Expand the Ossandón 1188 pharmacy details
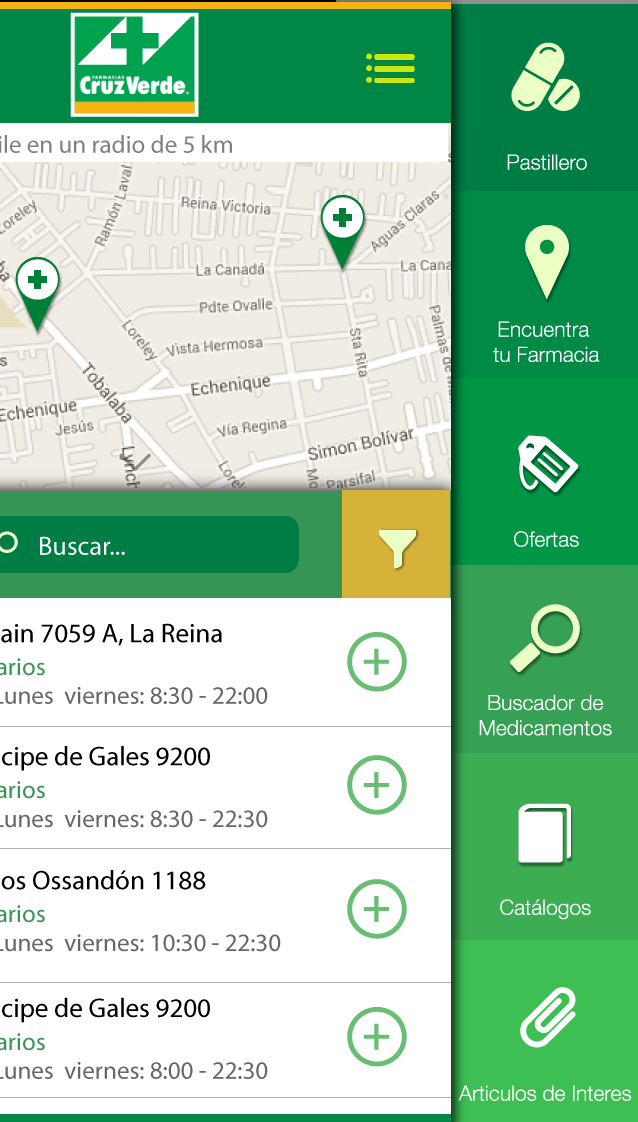 pos(377,909)
